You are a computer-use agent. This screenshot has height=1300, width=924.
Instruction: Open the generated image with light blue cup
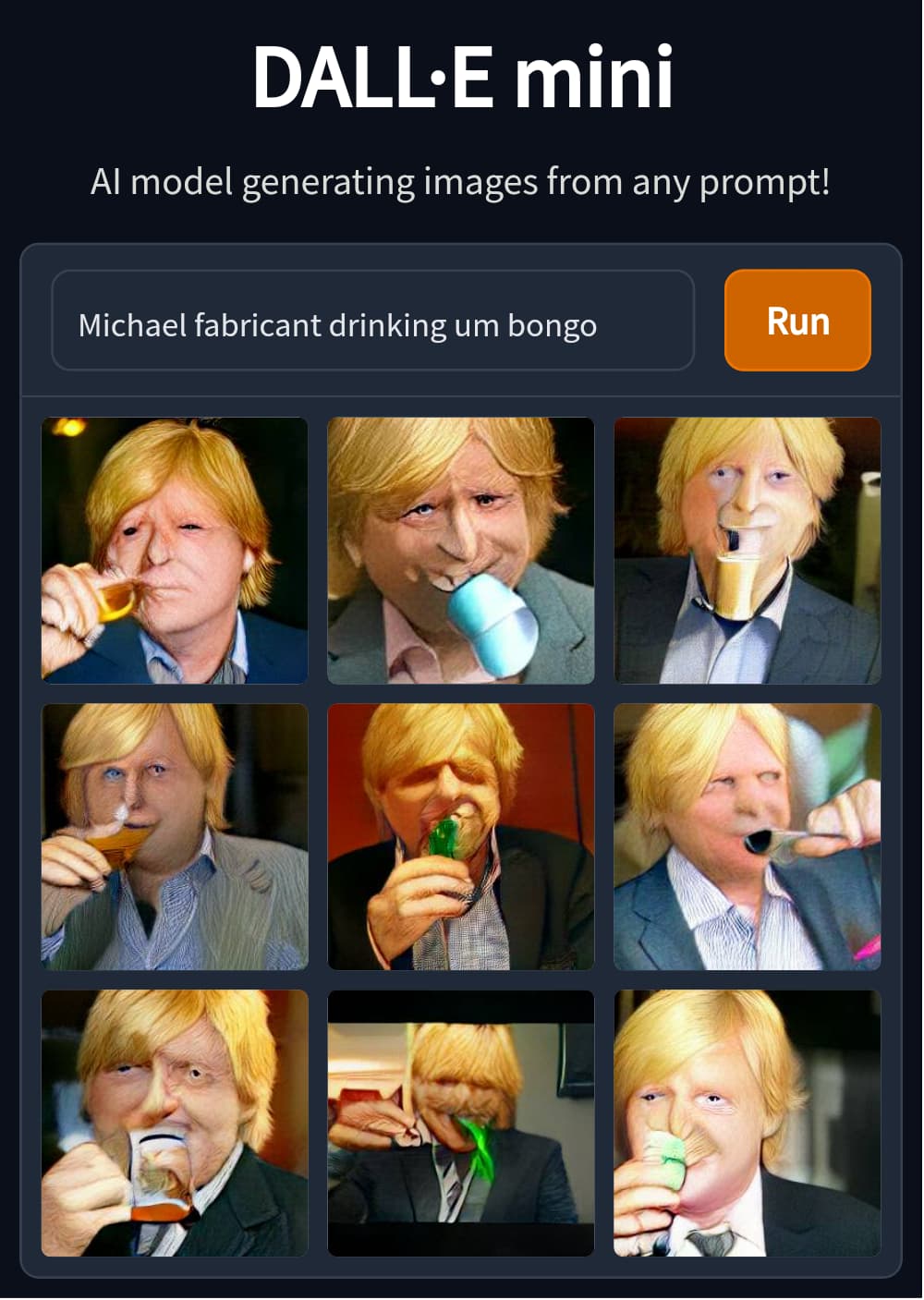tap(460, 551)
